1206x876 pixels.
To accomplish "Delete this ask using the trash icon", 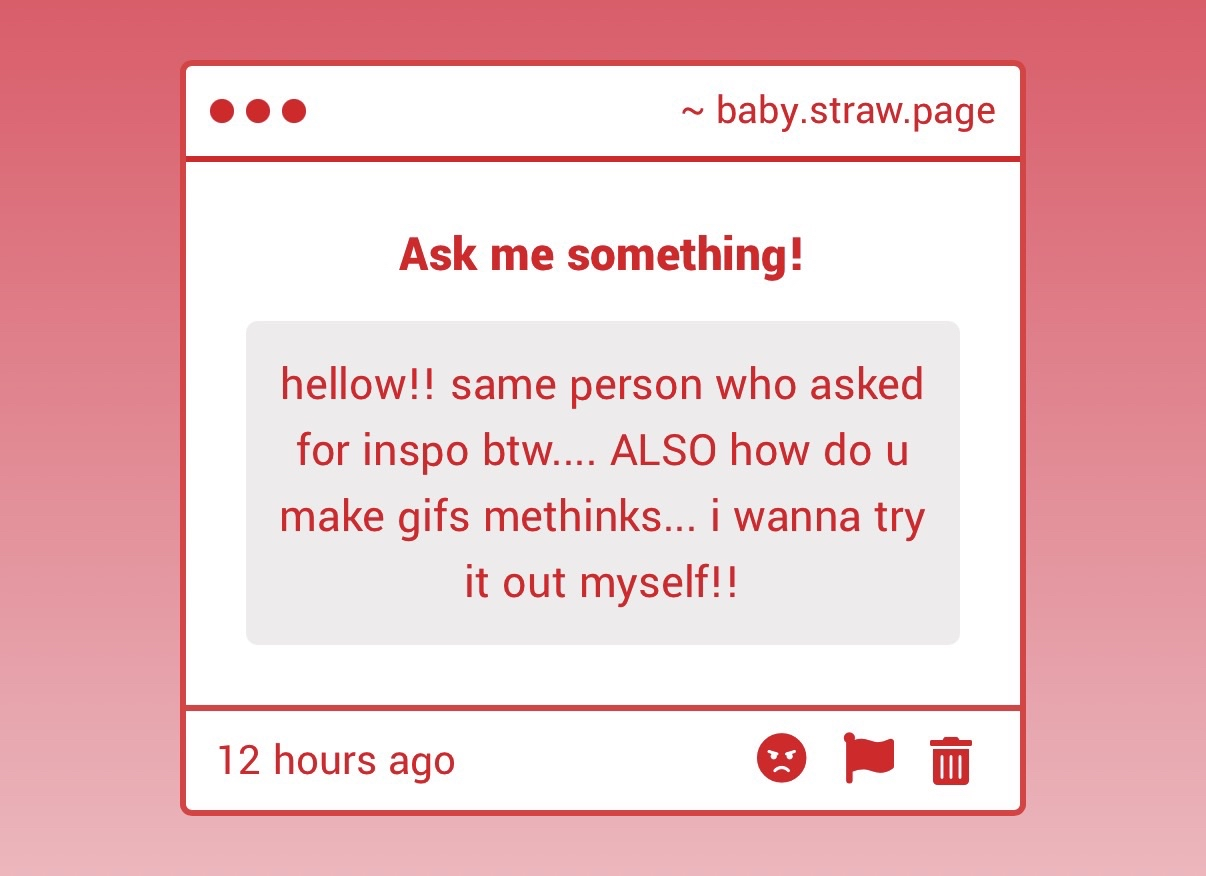I will 950,760.
